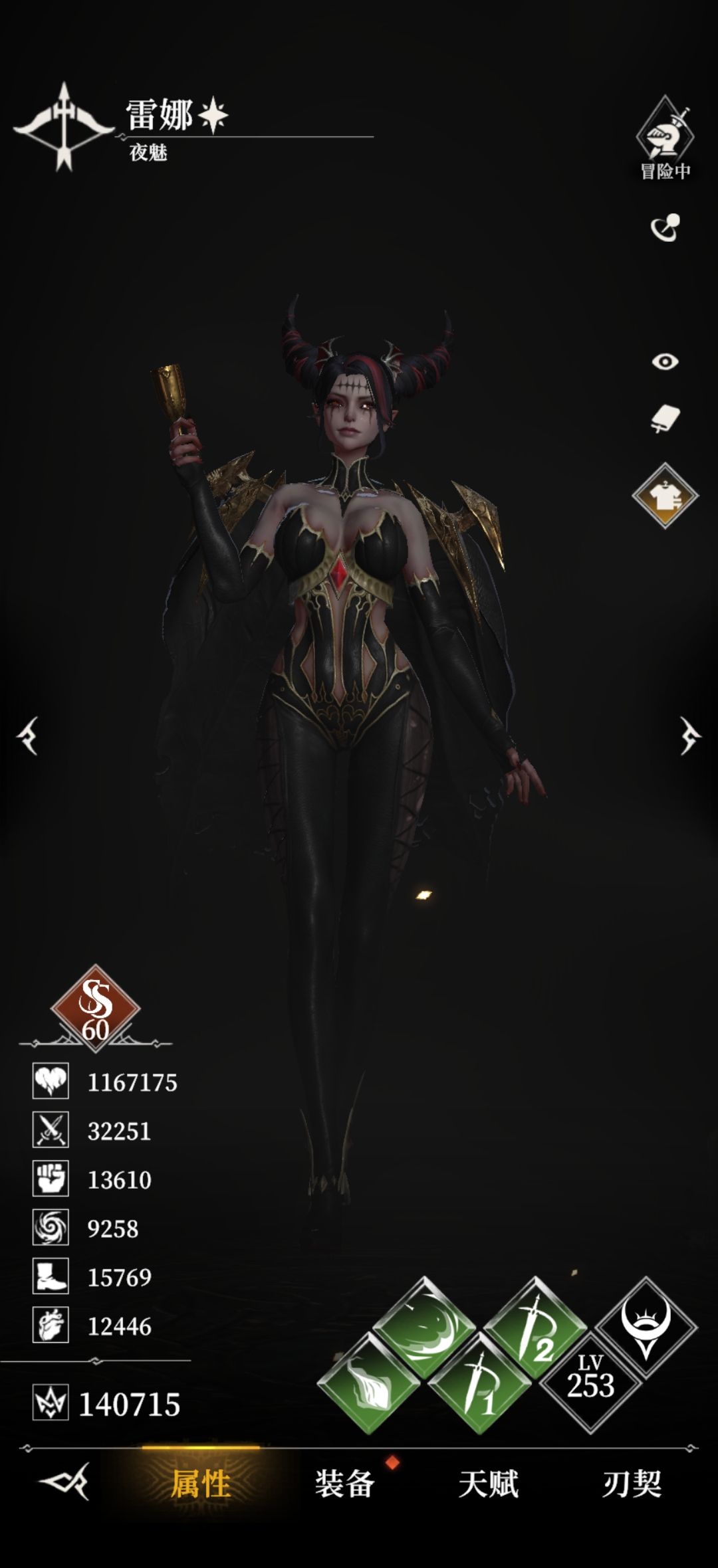Screen dimensions: 718x1568
Task: Tap the back arrow beside the 属性 tab
Action: pos(65,1482)
